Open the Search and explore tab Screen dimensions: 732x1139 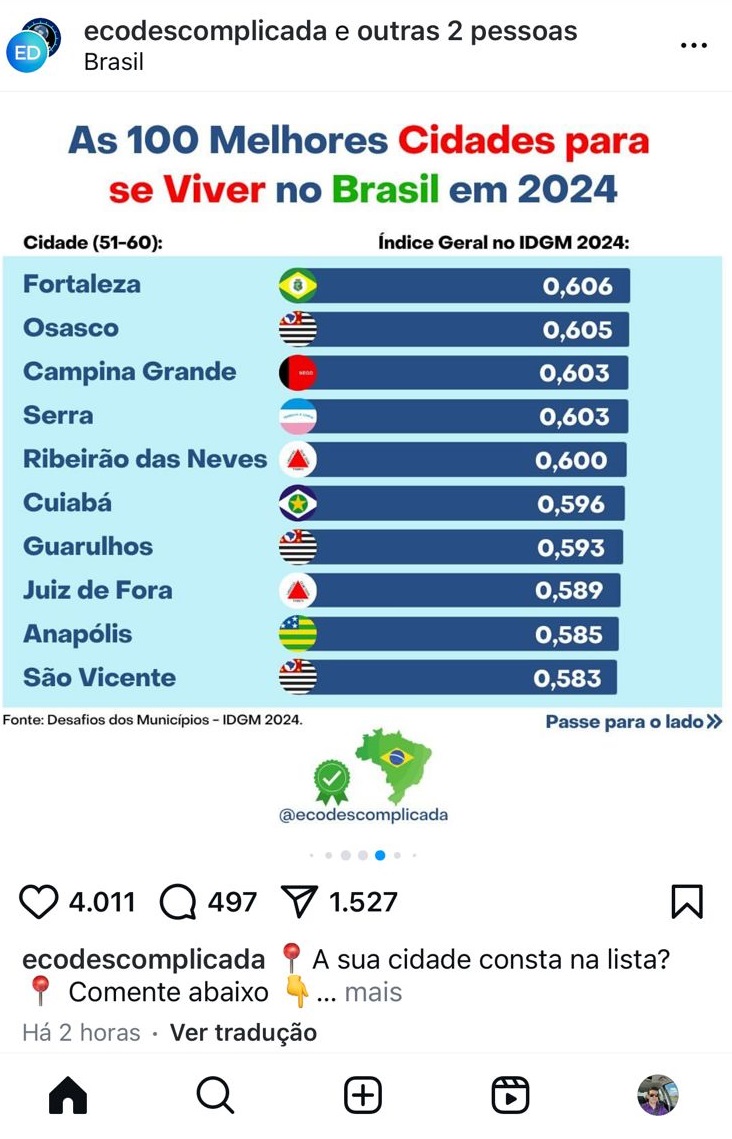point(215,1096)
